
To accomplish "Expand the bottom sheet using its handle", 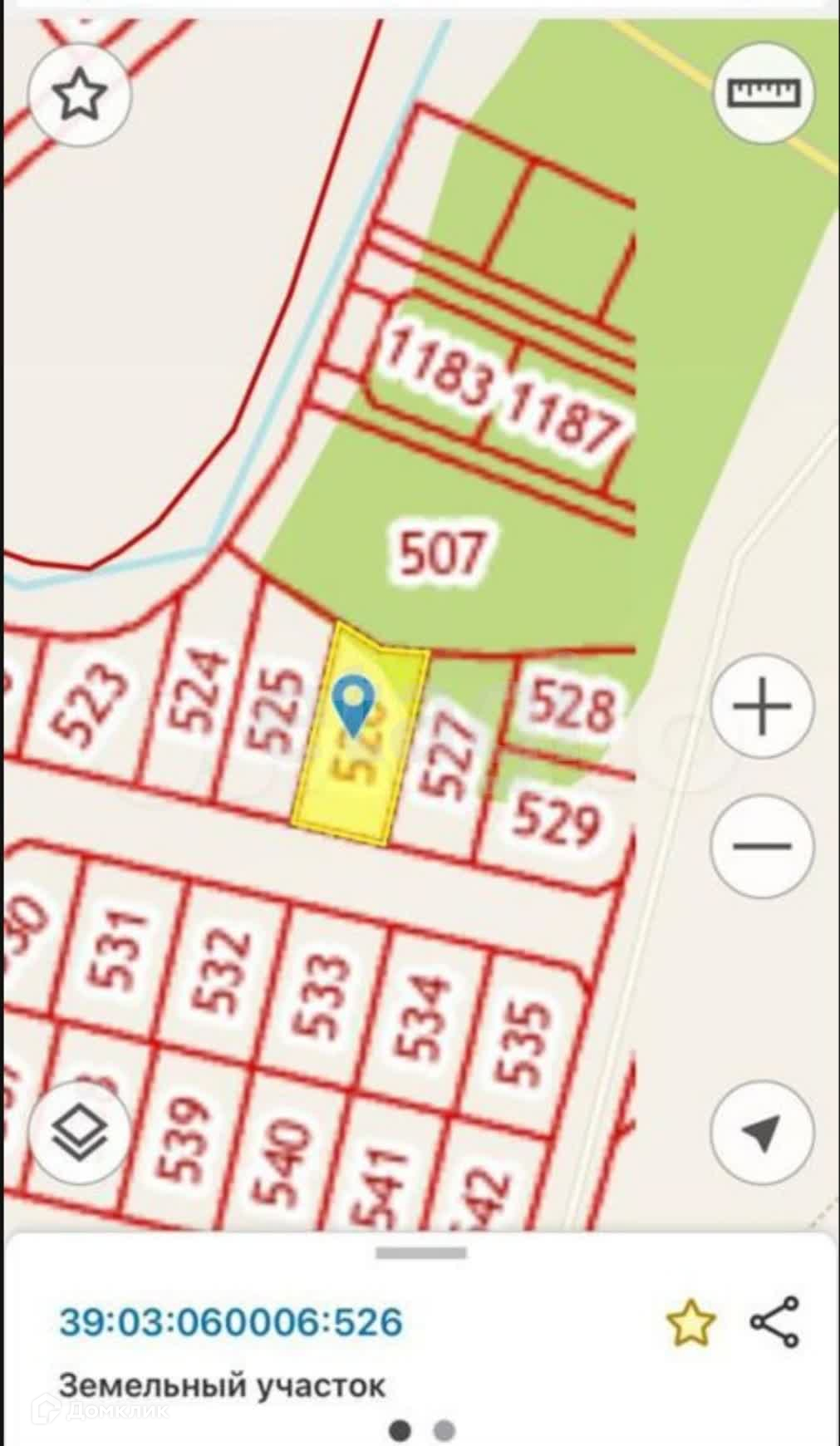I will click(420, 1252).
